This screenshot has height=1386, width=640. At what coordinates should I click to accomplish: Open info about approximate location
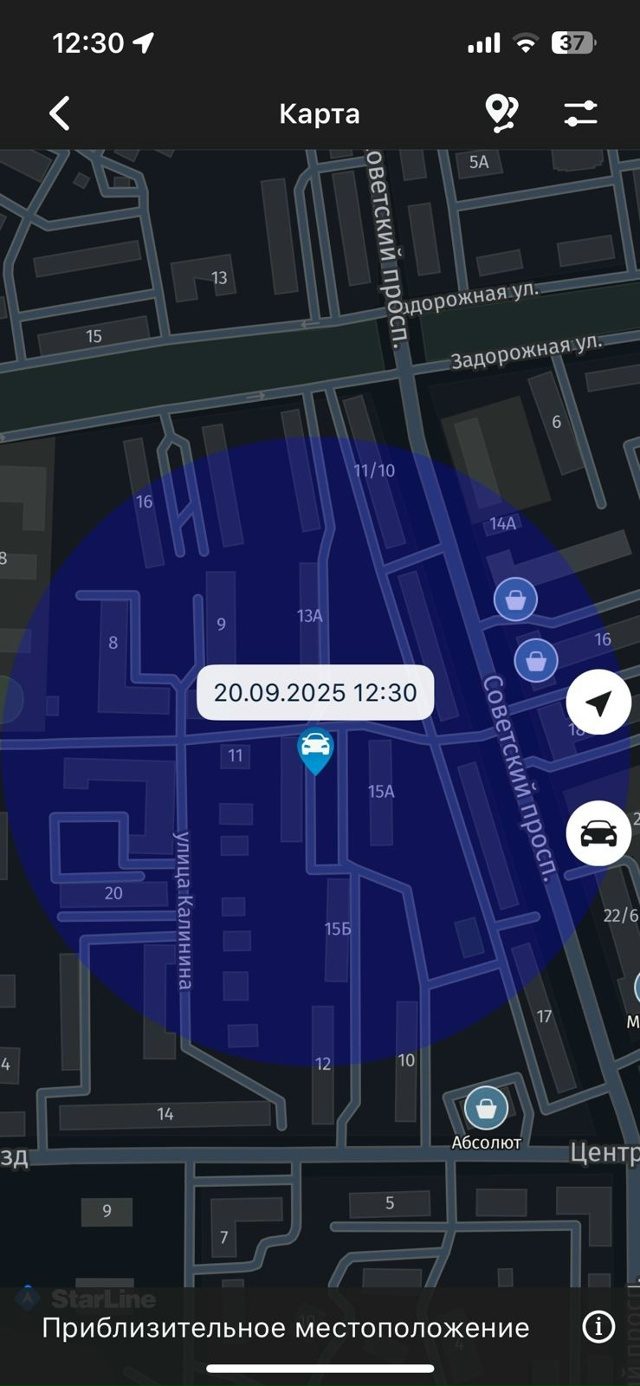coord(598,1327)
